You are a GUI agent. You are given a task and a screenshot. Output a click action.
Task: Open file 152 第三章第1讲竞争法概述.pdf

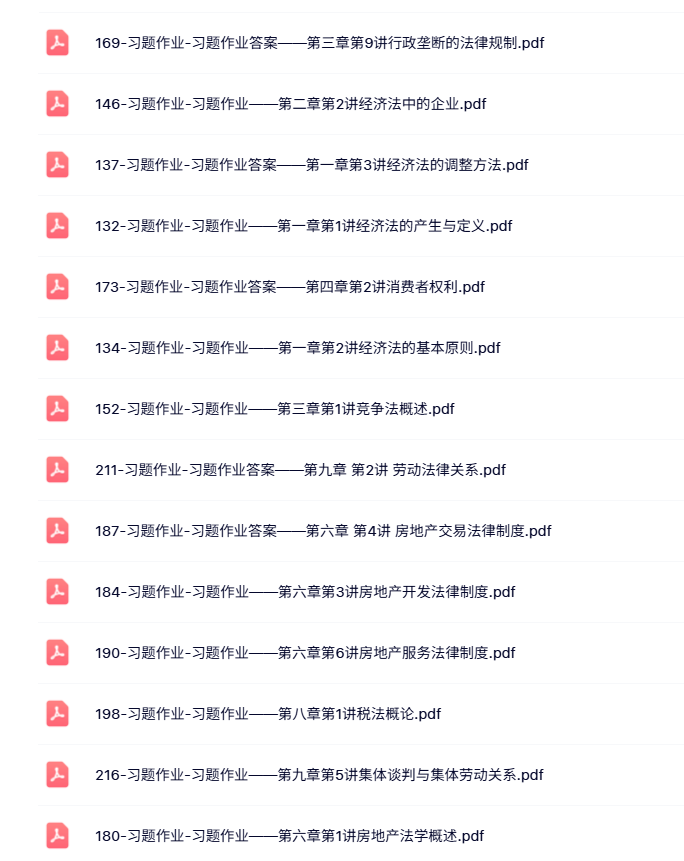coord(275,409)
